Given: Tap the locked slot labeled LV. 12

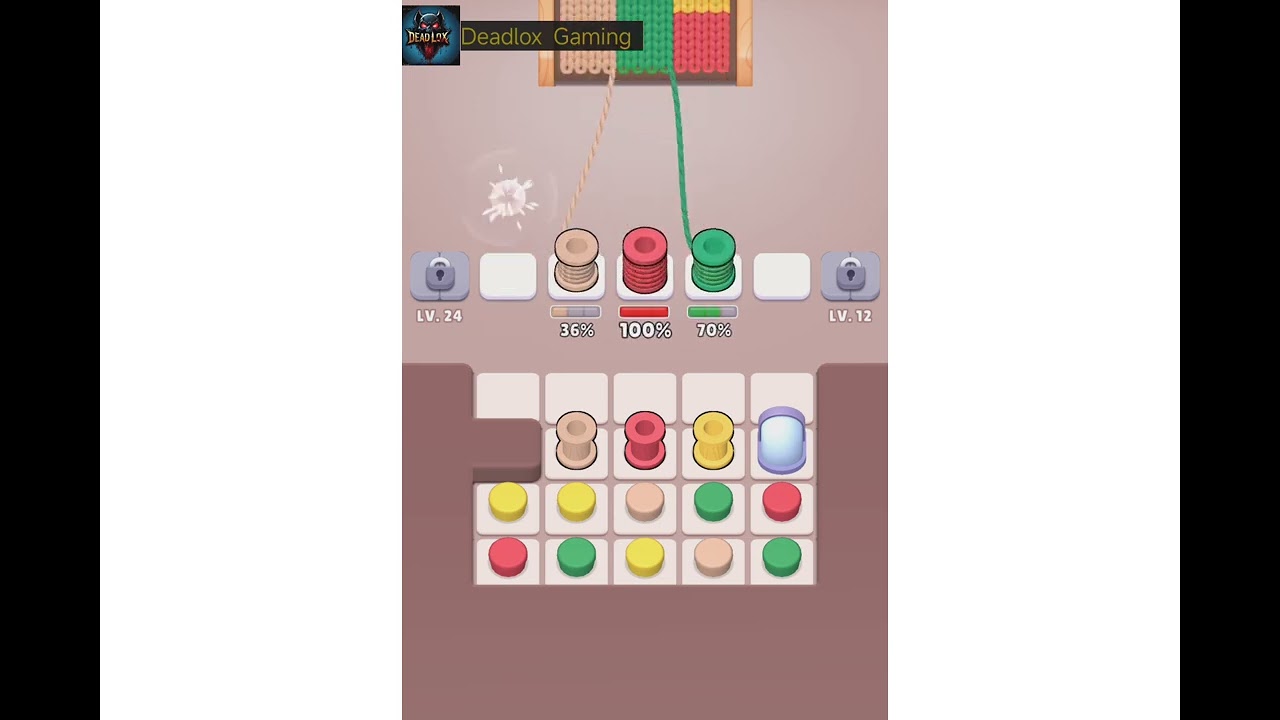Looking at the screenshot, I should [x=850, y=275].
